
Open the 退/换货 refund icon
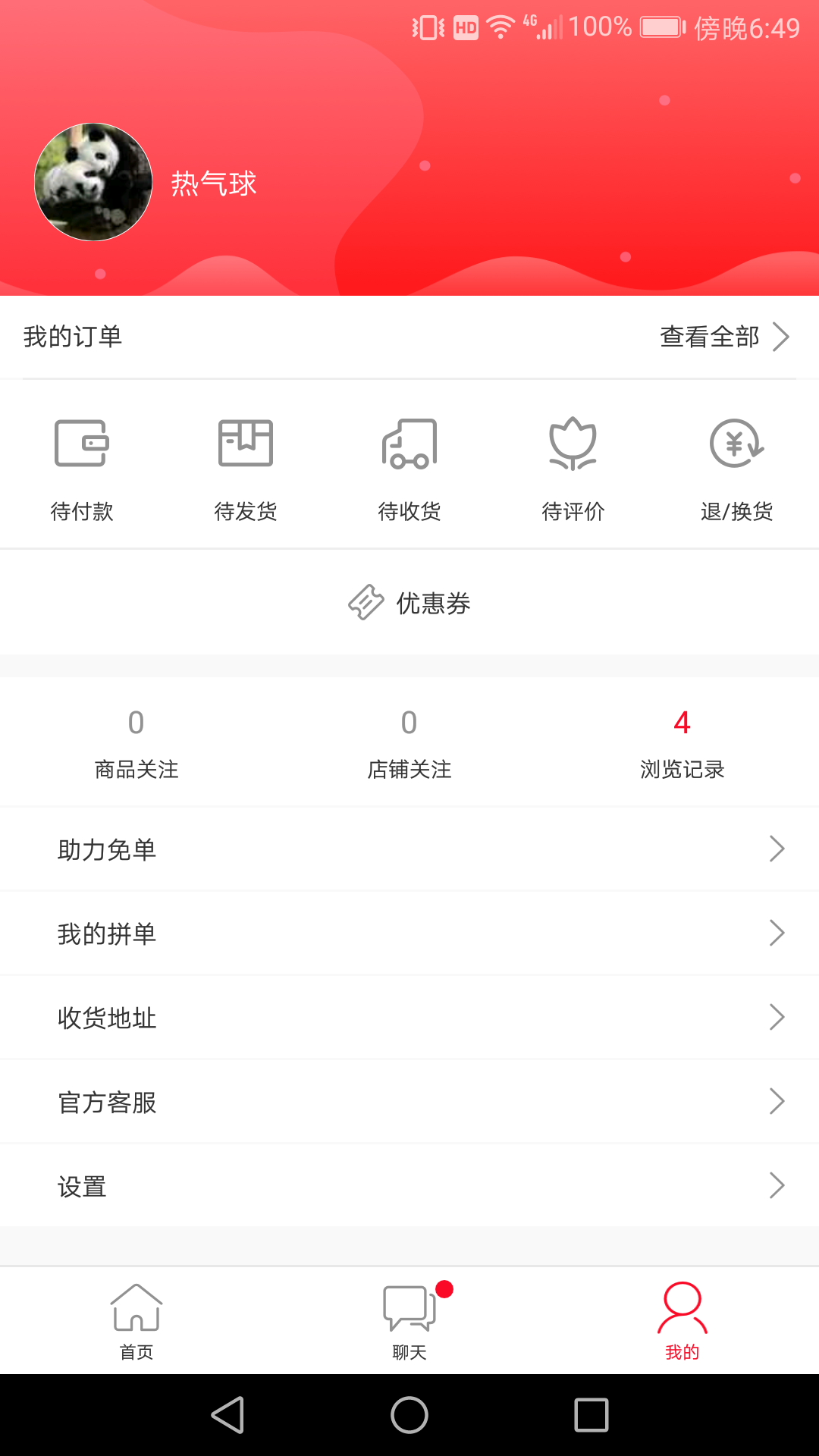(x=736, y=444)
